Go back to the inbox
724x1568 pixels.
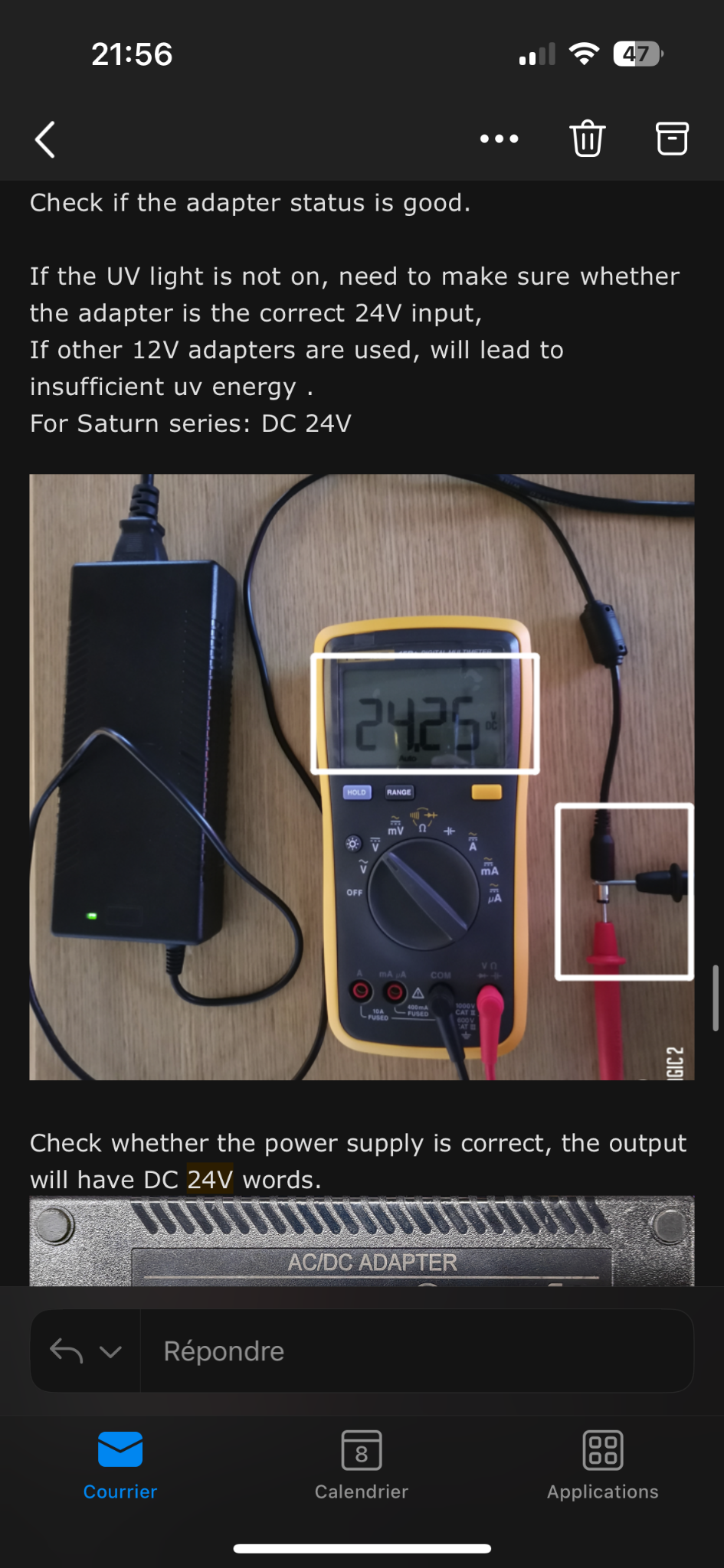coord(45,139)
